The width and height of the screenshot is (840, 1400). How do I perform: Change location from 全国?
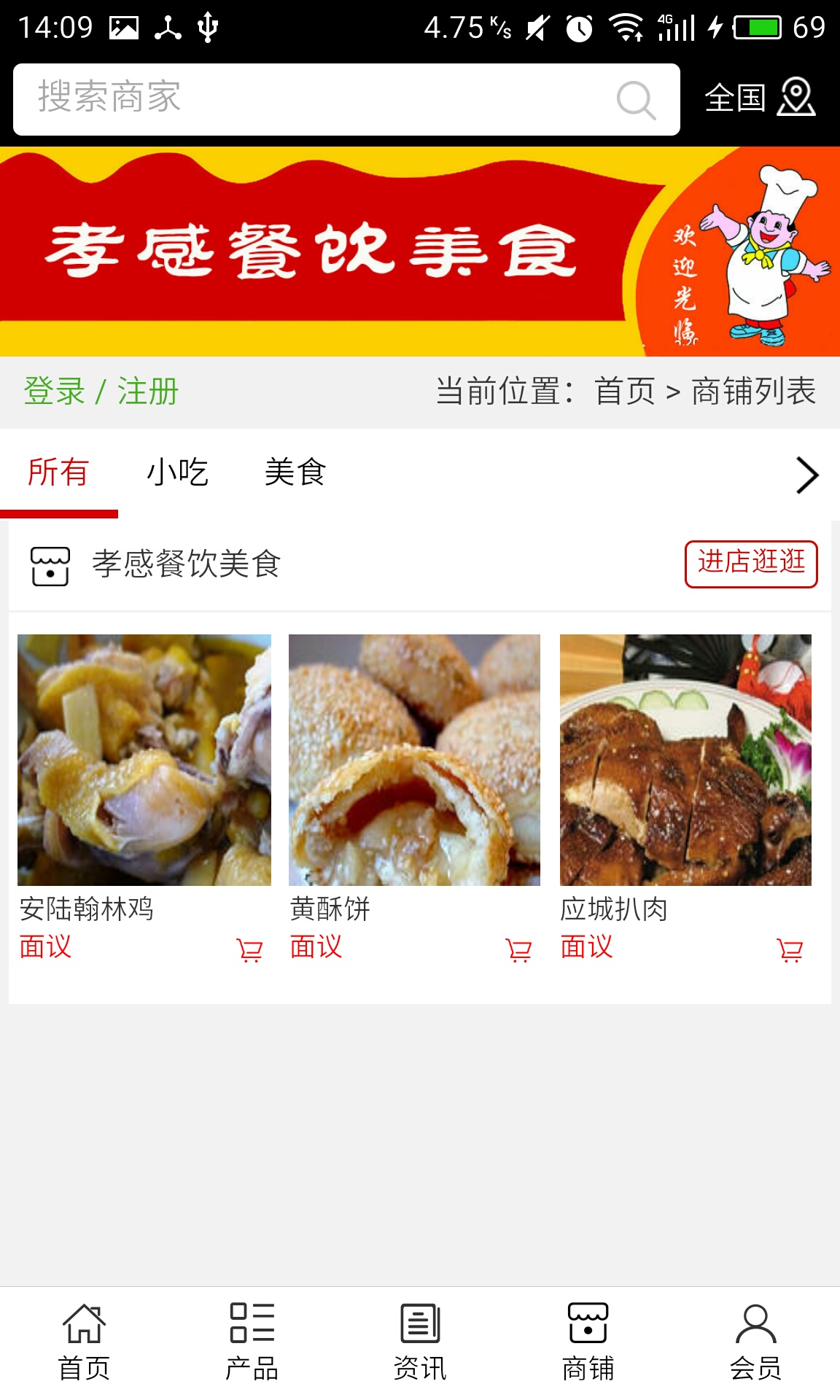[x=758, y=98]
